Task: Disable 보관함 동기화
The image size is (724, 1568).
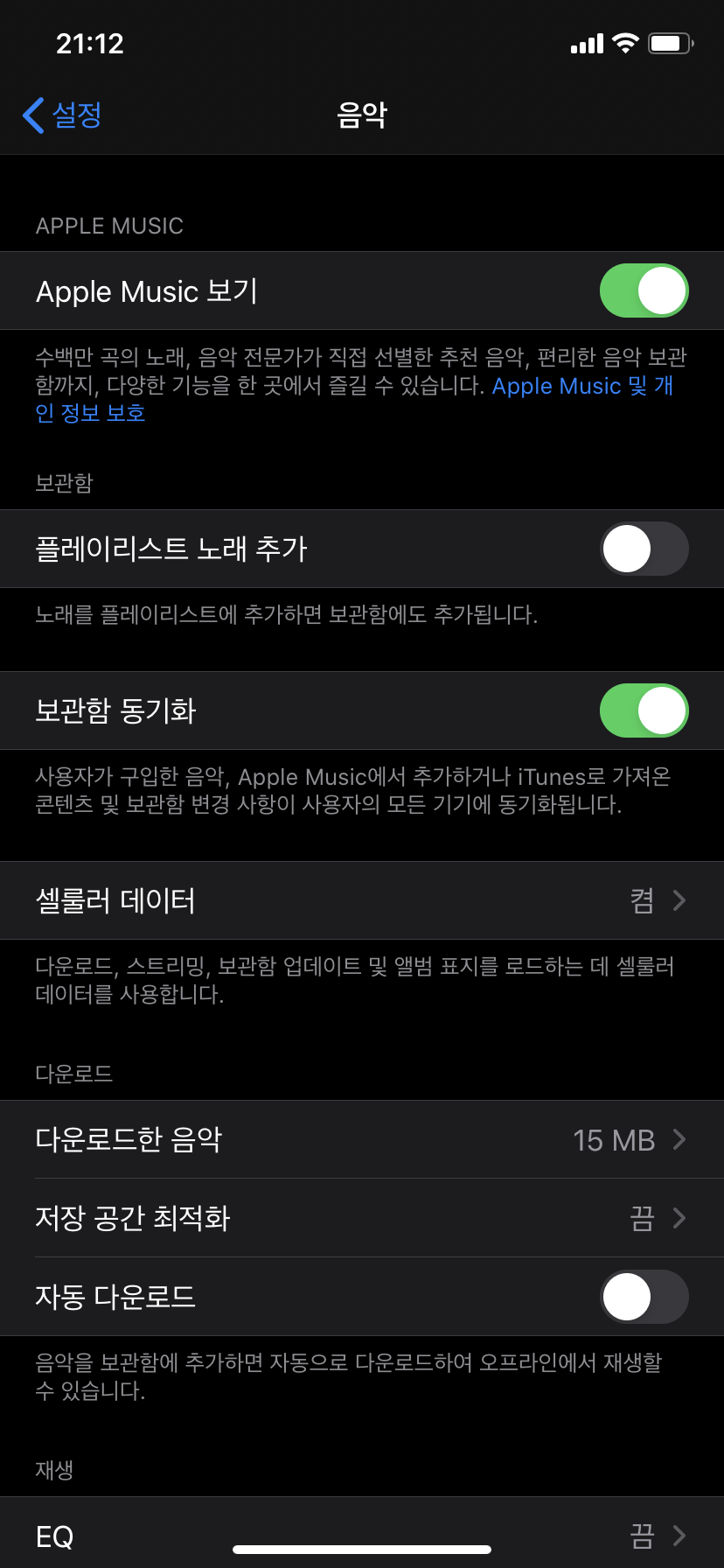Action: (644, 710)
